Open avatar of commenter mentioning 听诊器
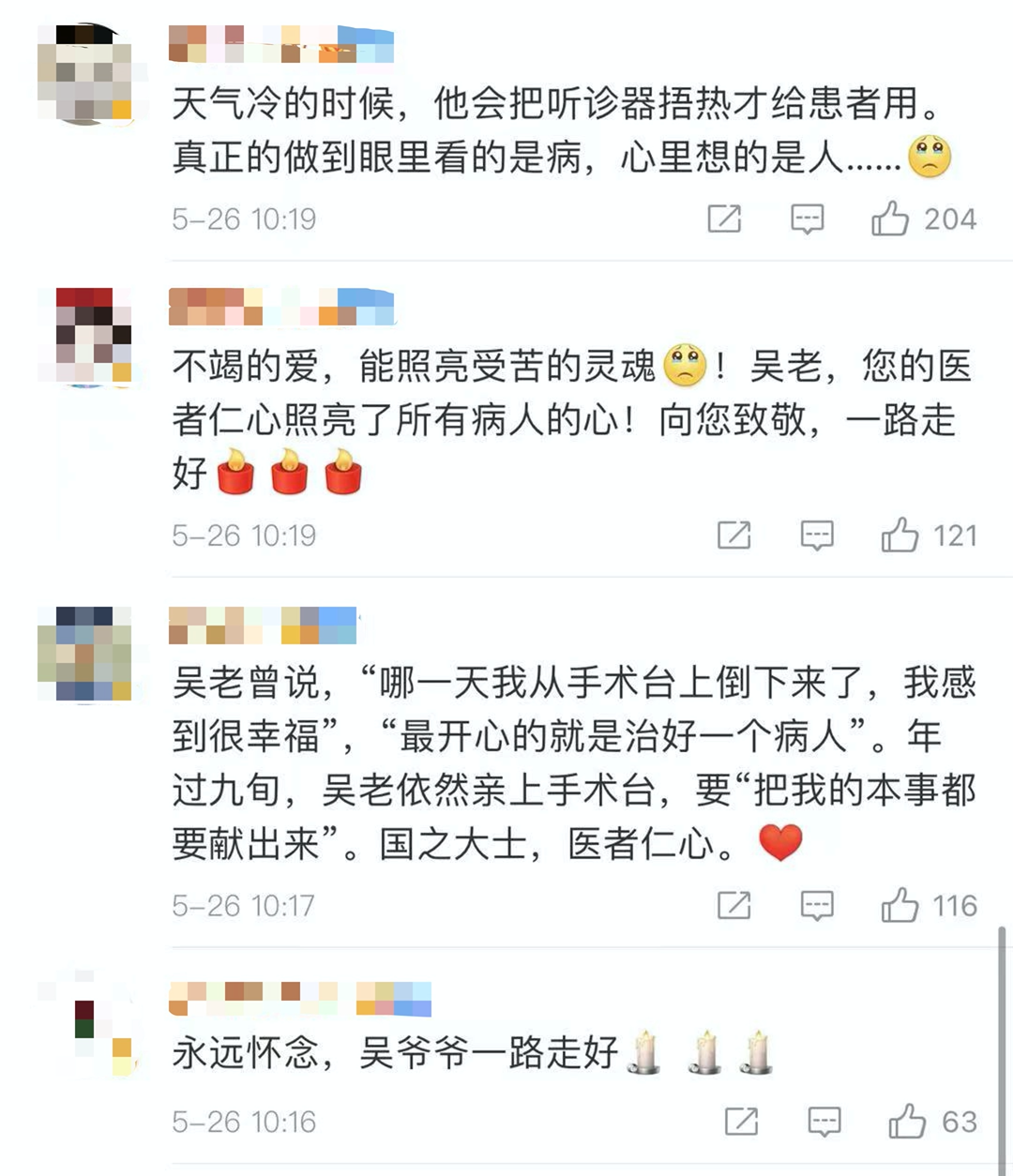The image size is (1013, 1176). (84, 74)
